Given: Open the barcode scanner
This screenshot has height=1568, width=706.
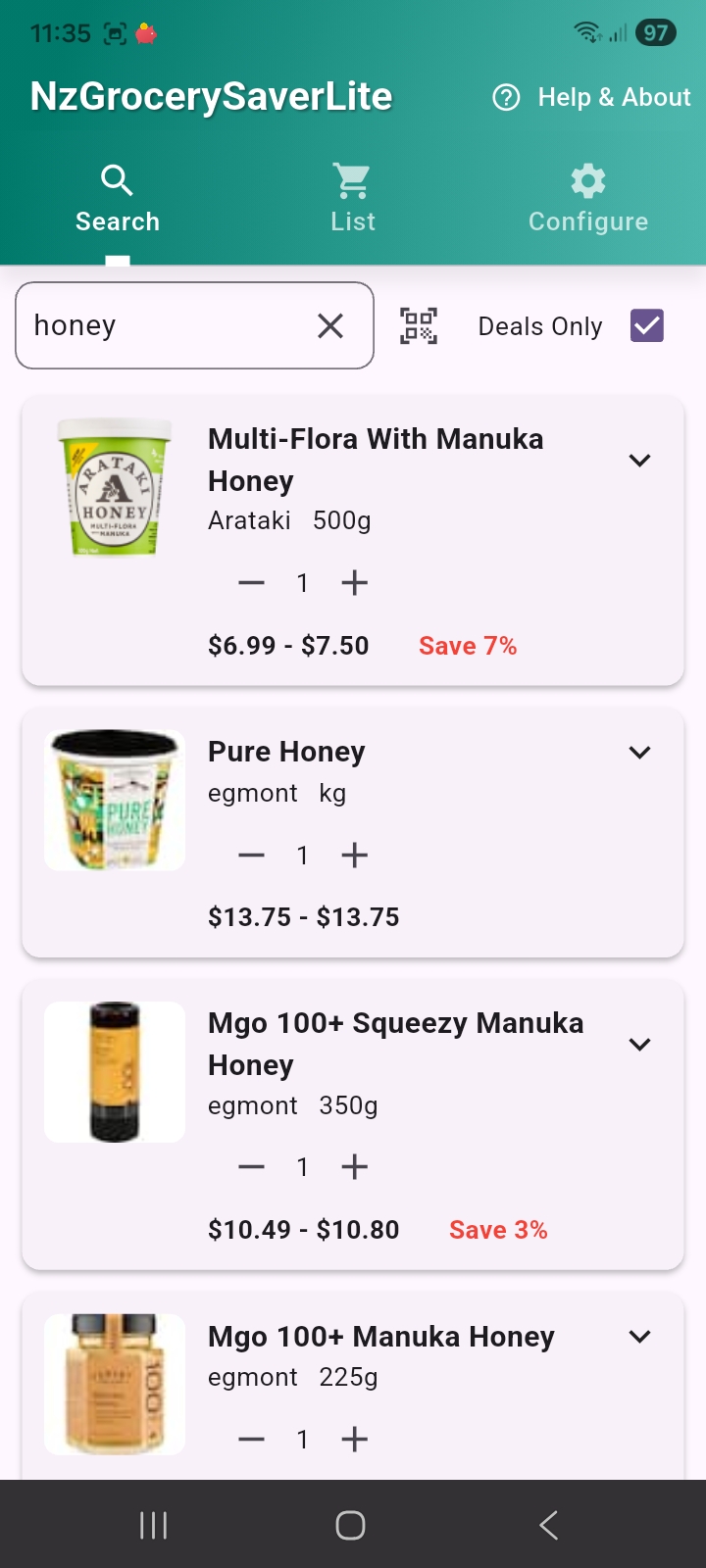Looking at the screenshot, I should click(419, 325).
